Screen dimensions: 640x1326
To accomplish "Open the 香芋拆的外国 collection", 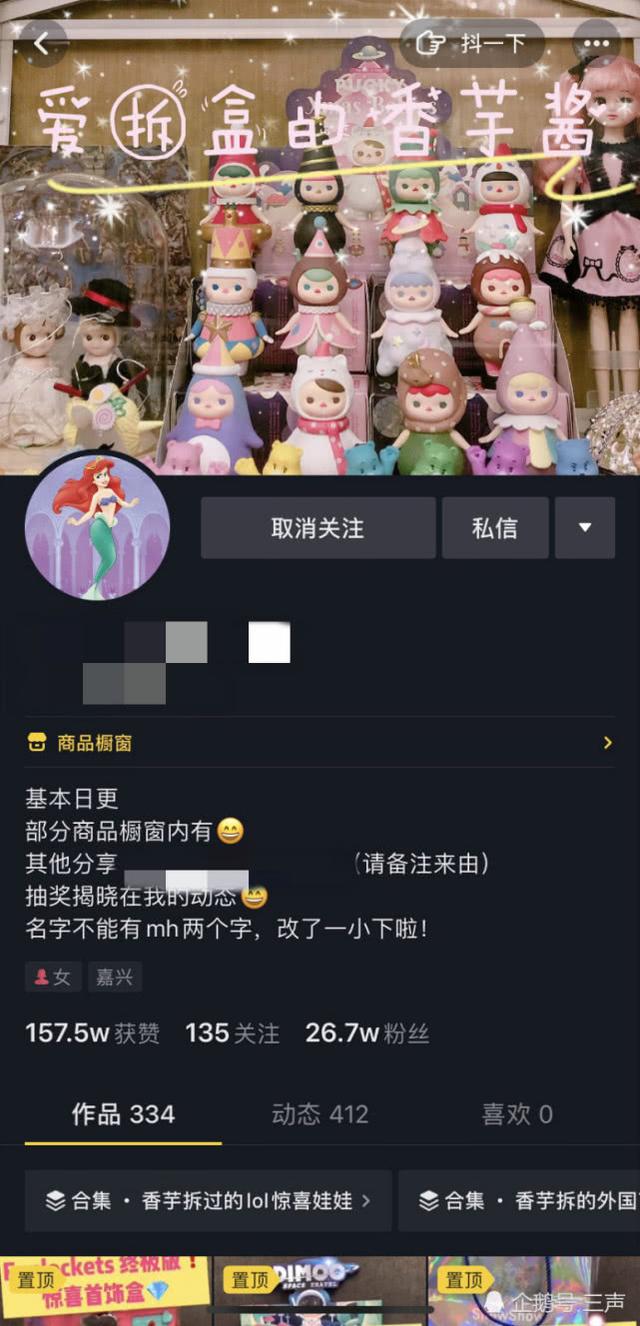I will coord(520,1201).
